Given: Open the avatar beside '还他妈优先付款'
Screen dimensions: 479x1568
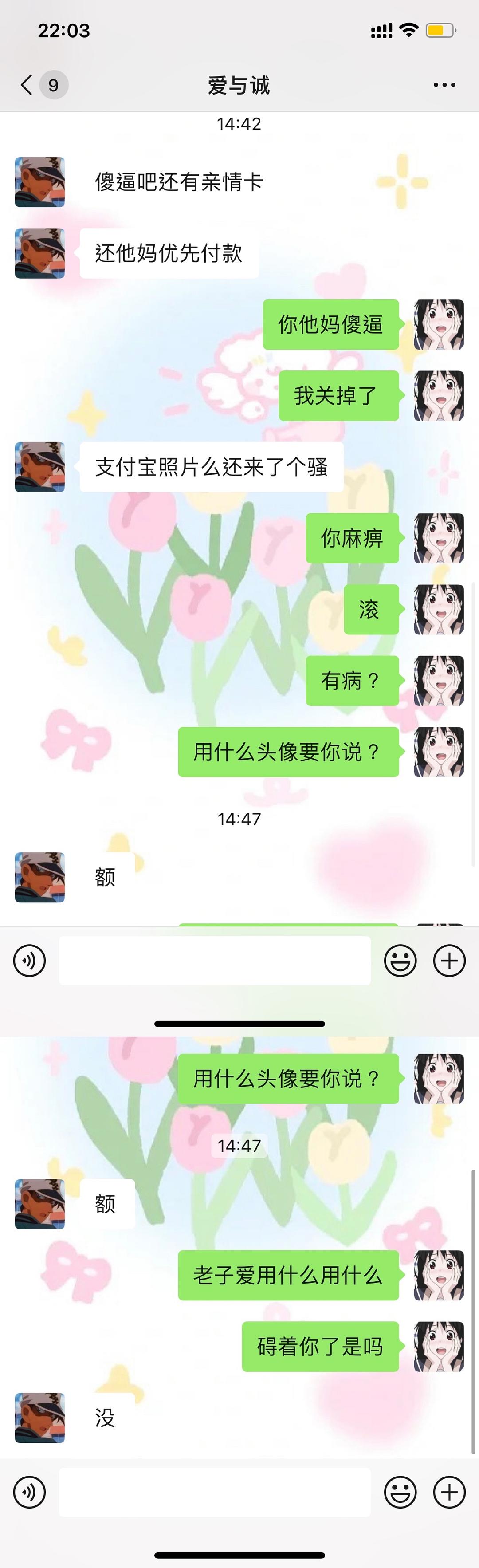Looking at the screenshot, I should [x=39, y=253].
